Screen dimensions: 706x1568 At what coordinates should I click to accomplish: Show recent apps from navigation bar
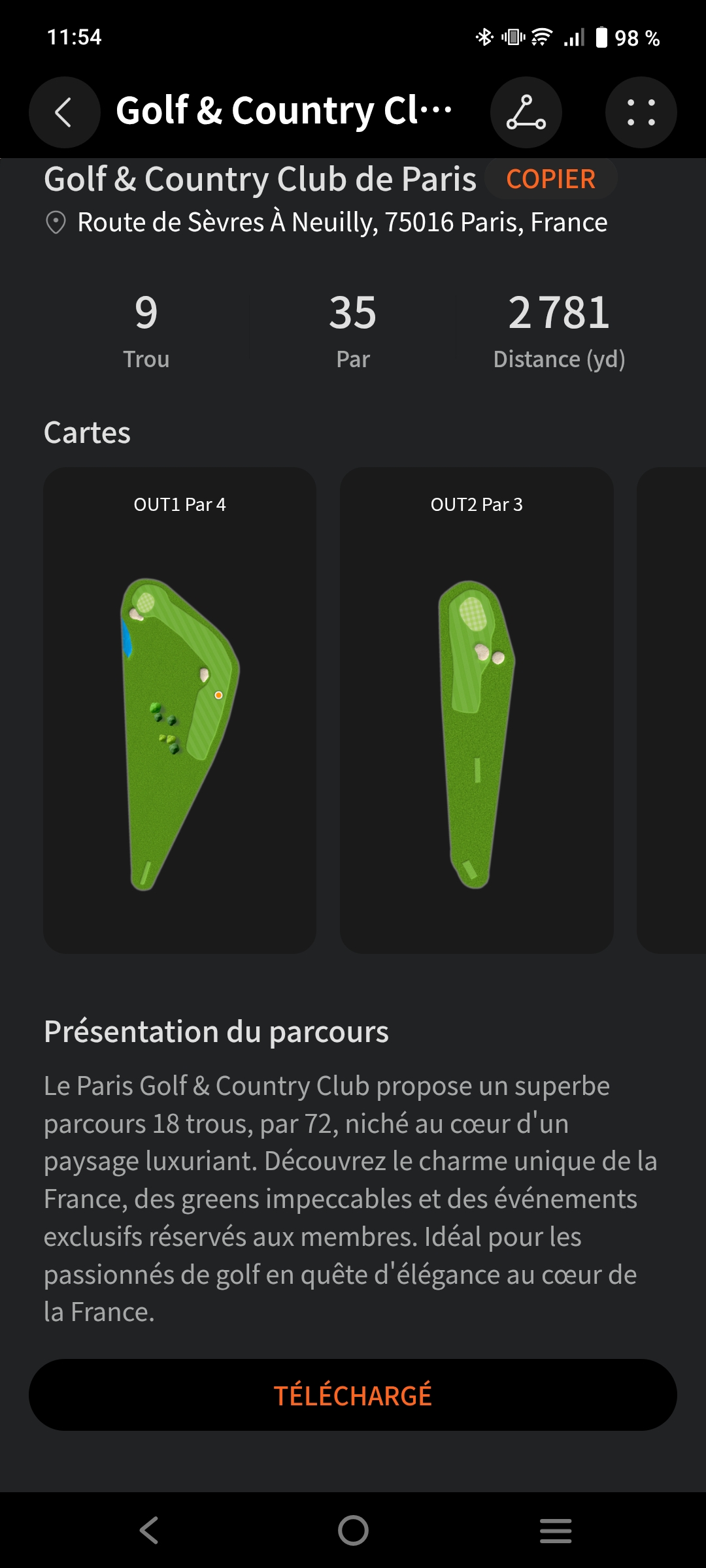pos(556,1530)
